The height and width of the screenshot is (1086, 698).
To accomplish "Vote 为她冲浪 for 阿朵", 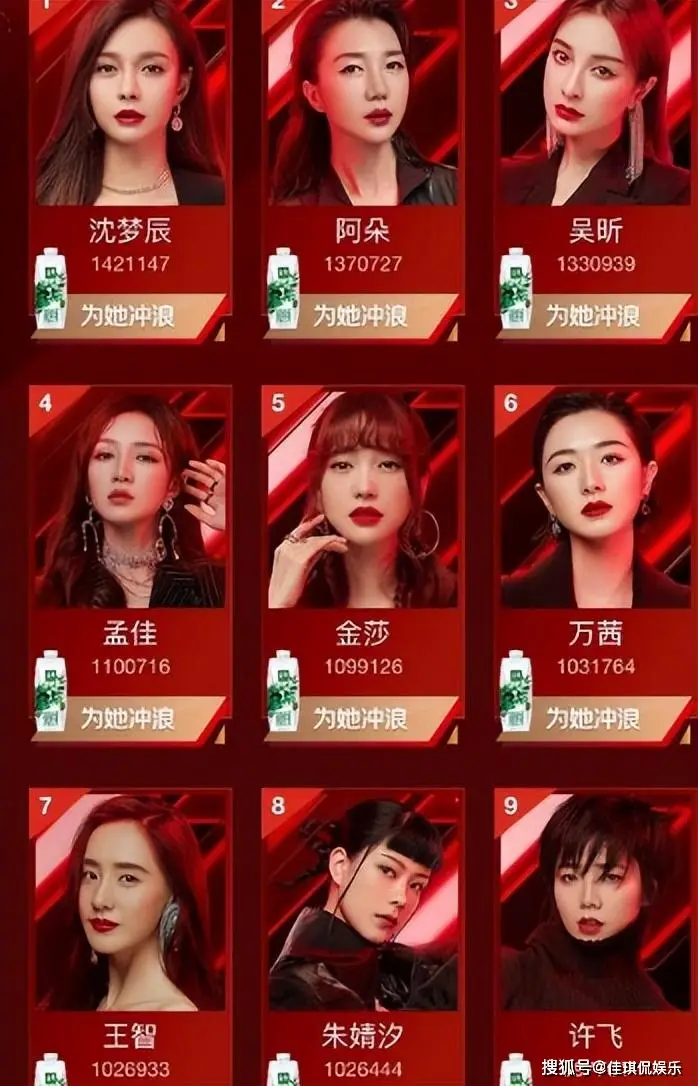I will point(360,316).
